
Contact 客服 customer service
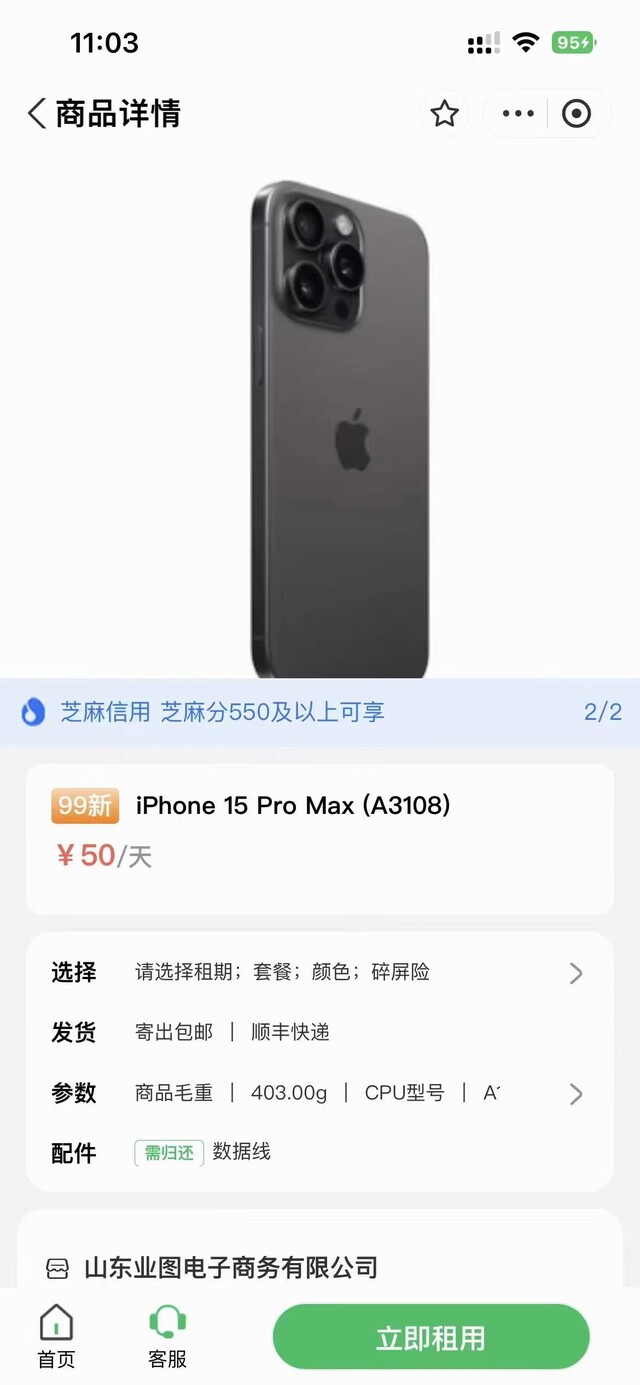pyautogui.click(x=167, y=1336)
